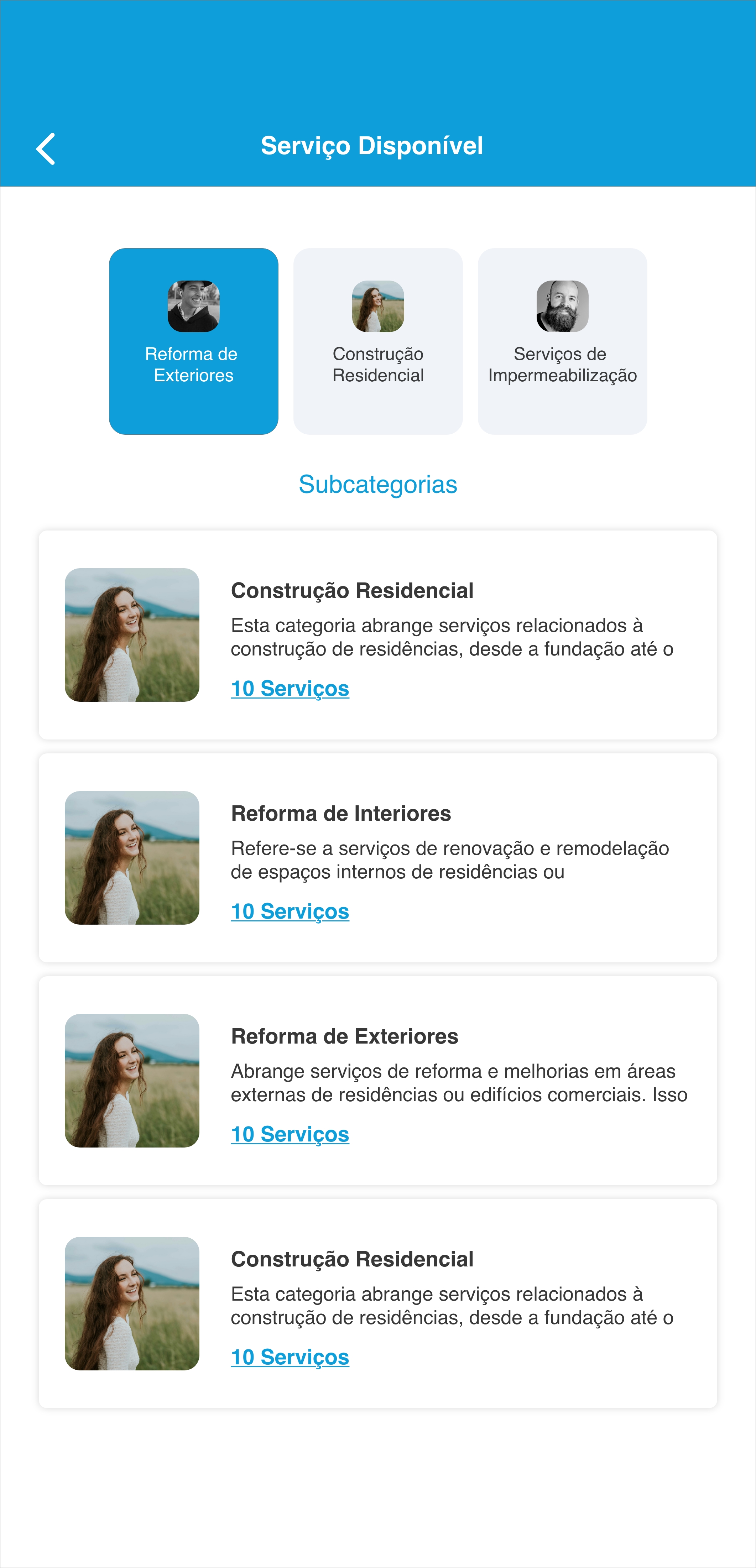Open 10 Serviços in the last card
Screen dimensions: 756x1568
tap(290, 1356)
